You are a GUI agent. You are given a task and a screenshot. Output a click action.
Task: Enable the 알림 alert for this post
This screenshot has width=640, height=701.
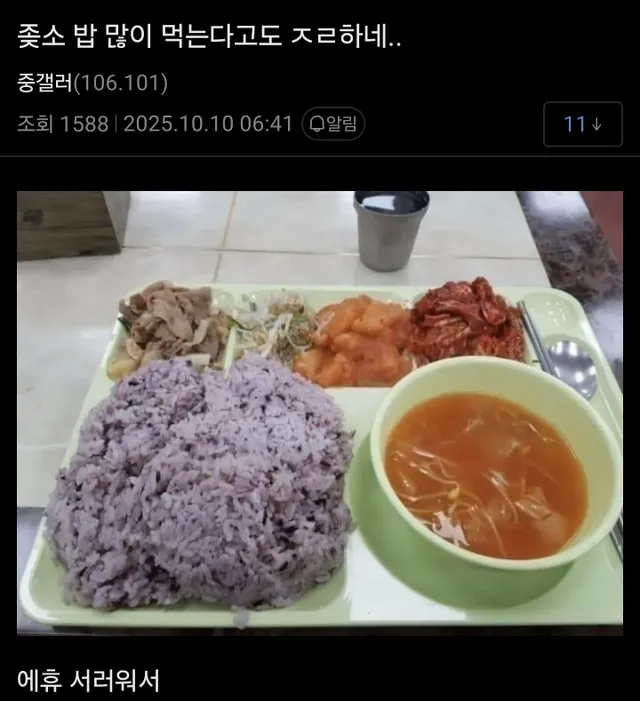click(333, 124)
